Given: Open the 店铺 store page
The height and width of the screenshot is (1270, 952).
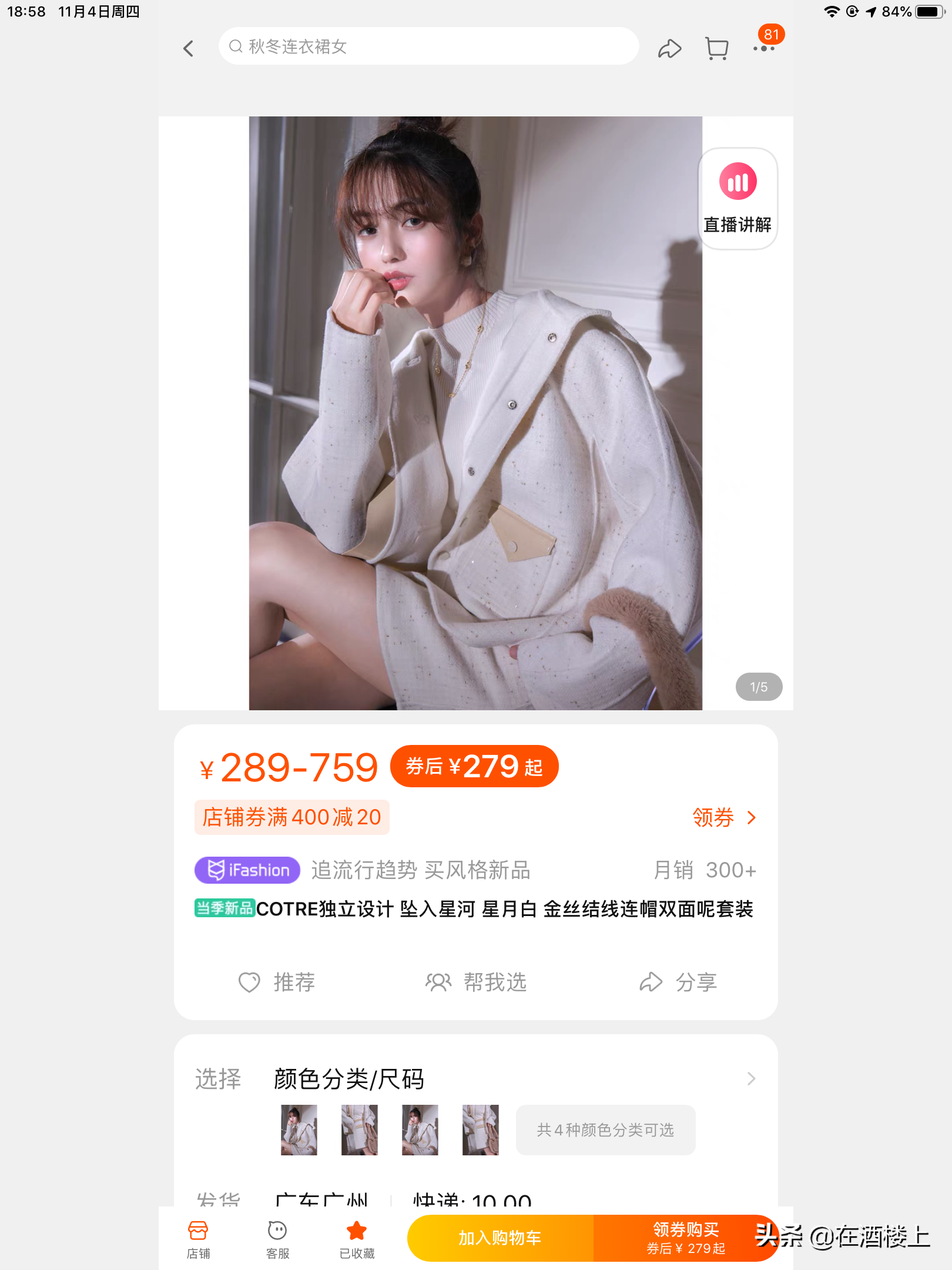Looking at the screenshot, I should pyautogui.click(x=198, y=1238).
